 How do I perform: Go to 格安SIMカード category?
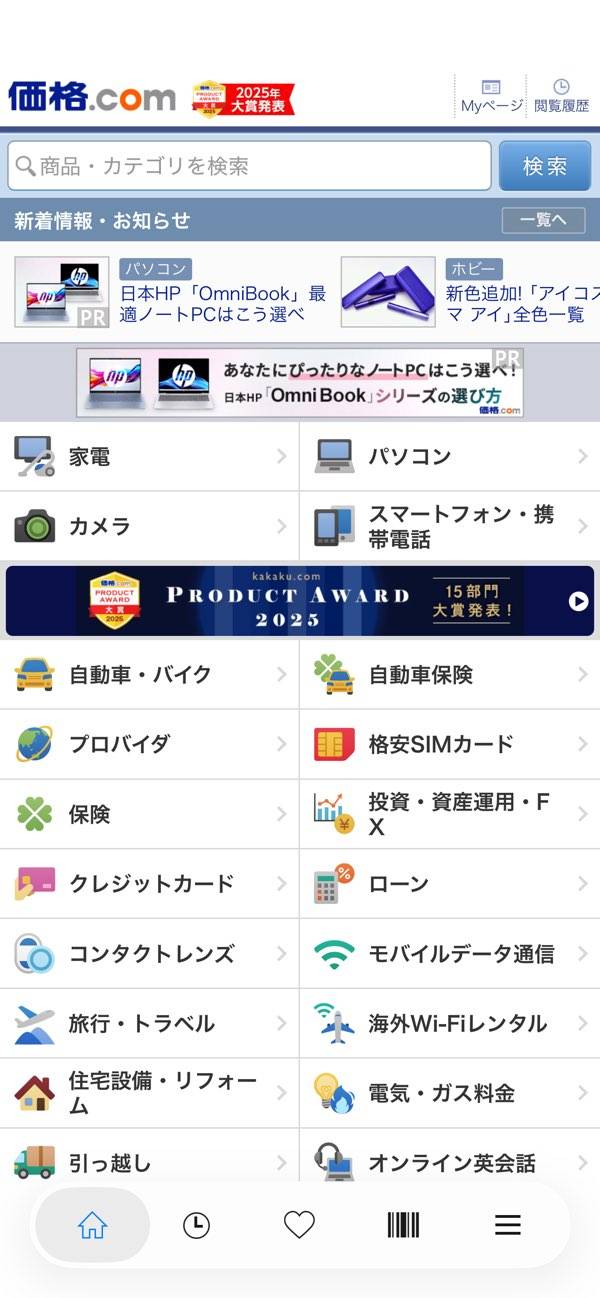coord(450,744)
